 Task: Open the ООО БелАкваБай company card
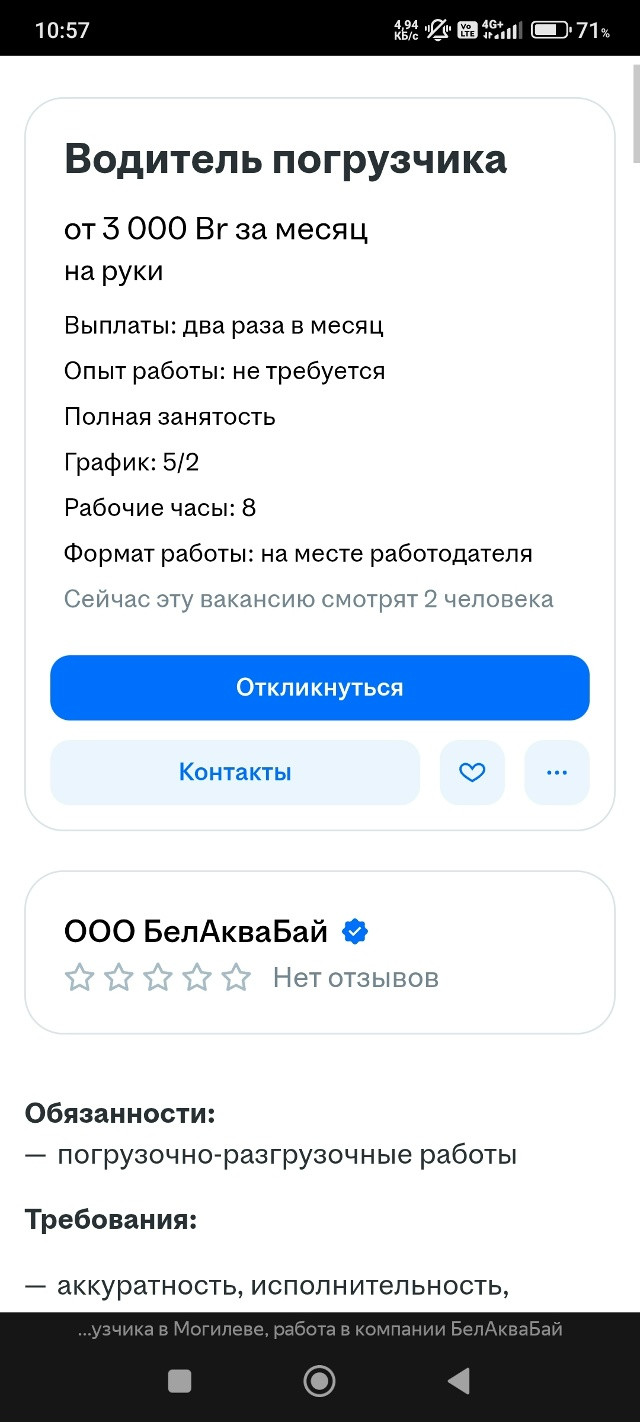pyautogui.click(x=320, y=952)
